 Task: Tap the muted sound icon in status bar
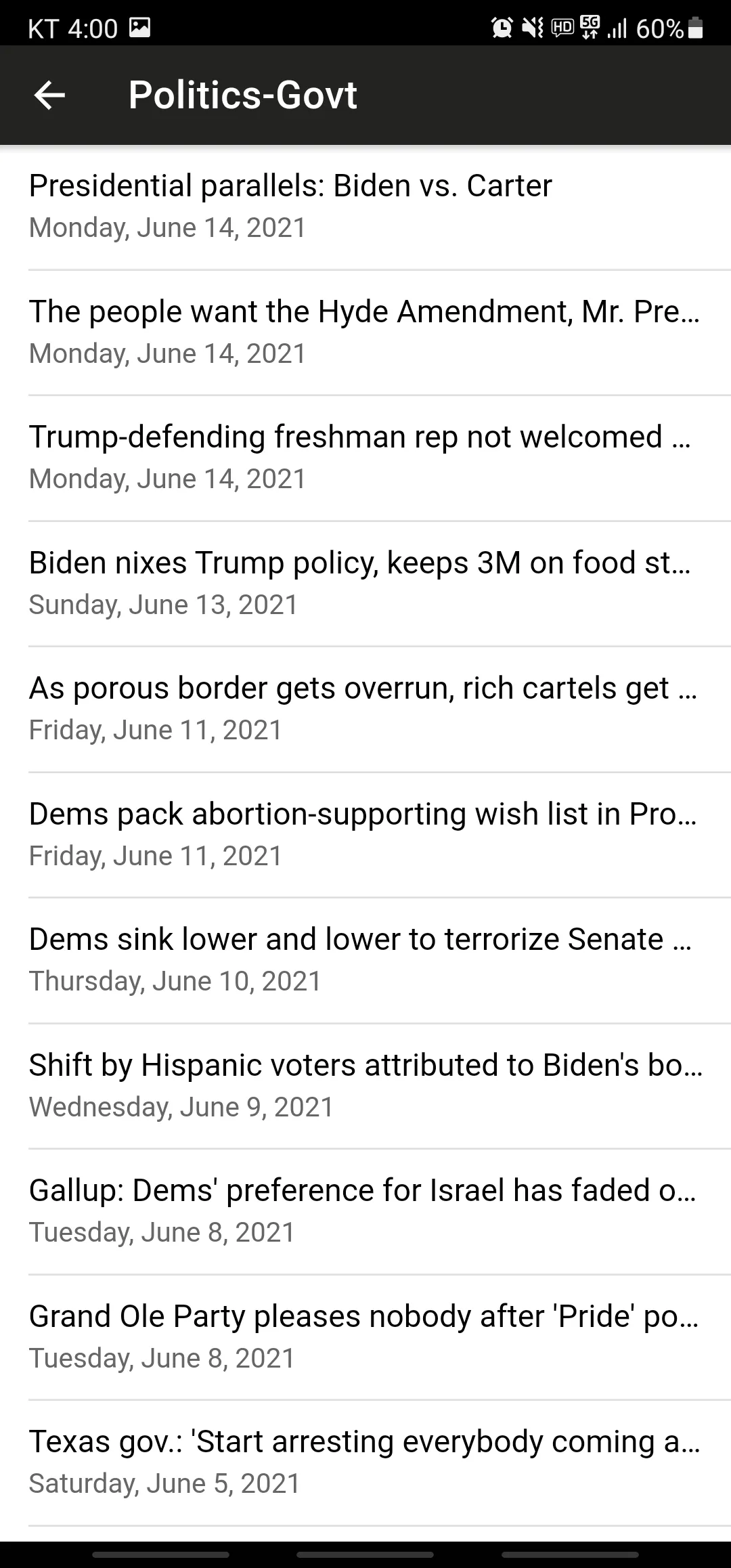[x=532, y=28]
